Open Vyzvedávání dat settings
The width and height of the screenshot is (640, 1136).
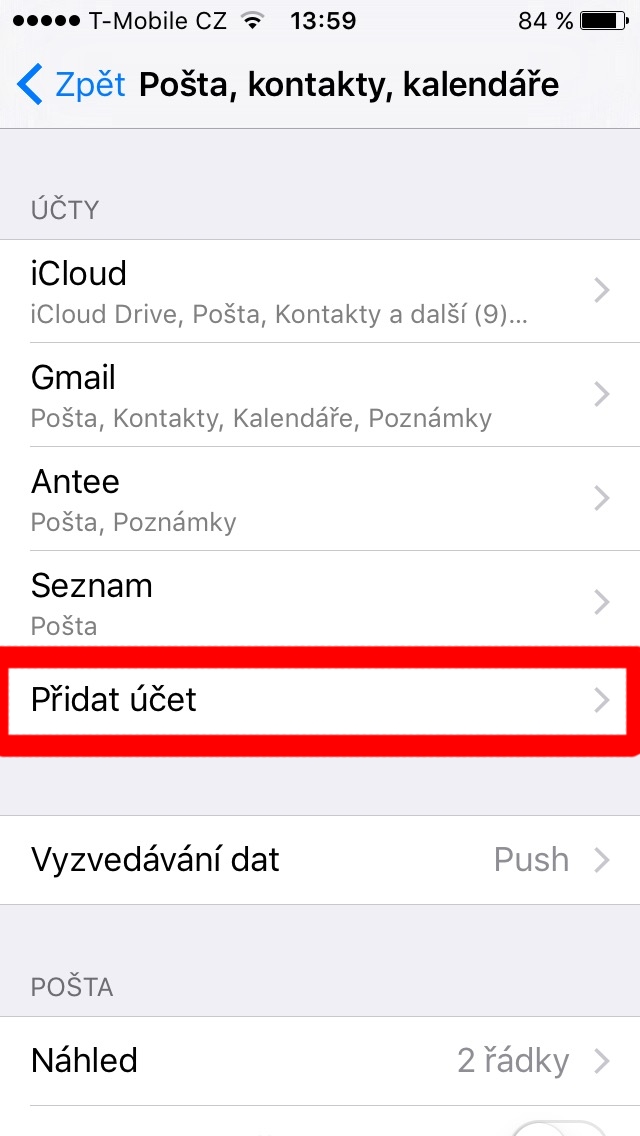click(320, 860)
